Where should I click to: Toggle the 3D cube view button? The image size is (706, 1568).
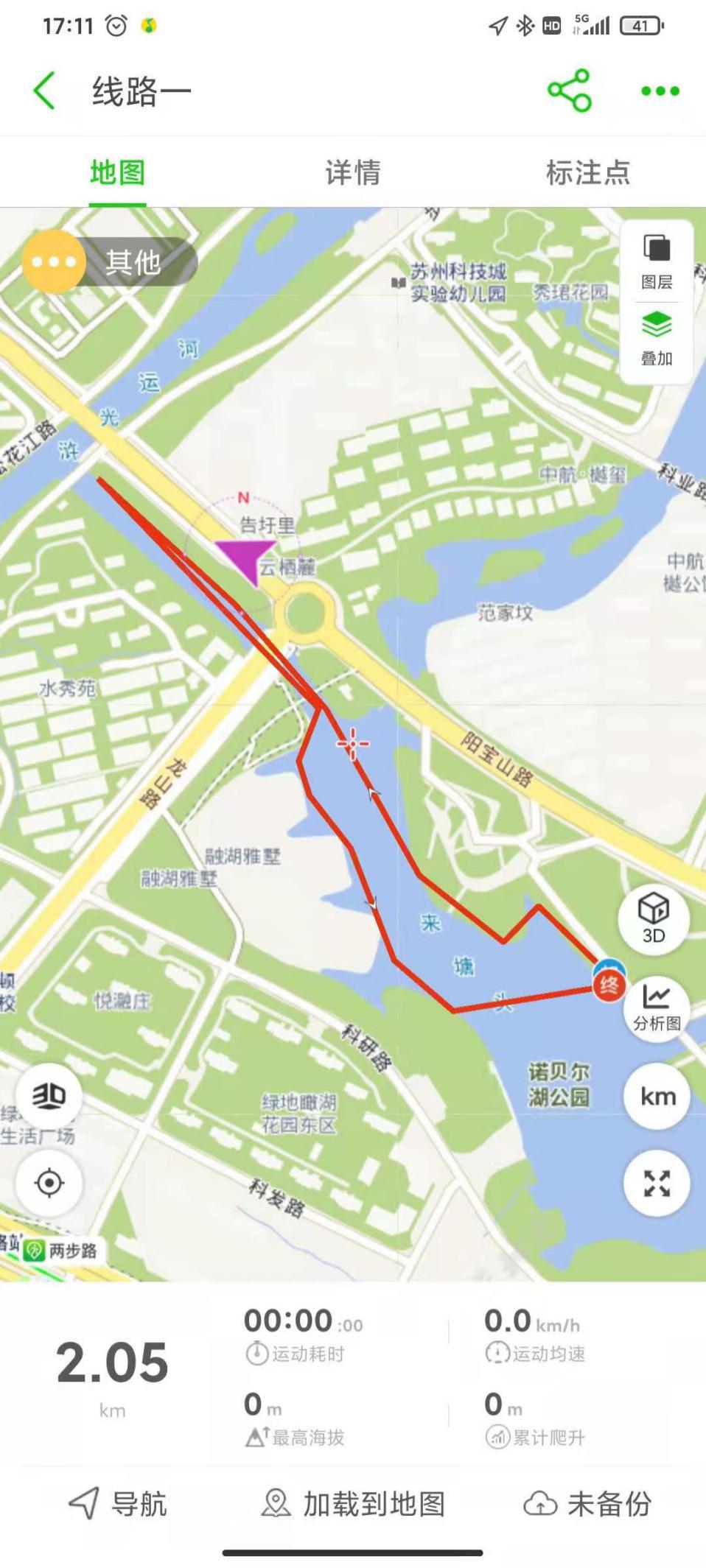point(653,917)
